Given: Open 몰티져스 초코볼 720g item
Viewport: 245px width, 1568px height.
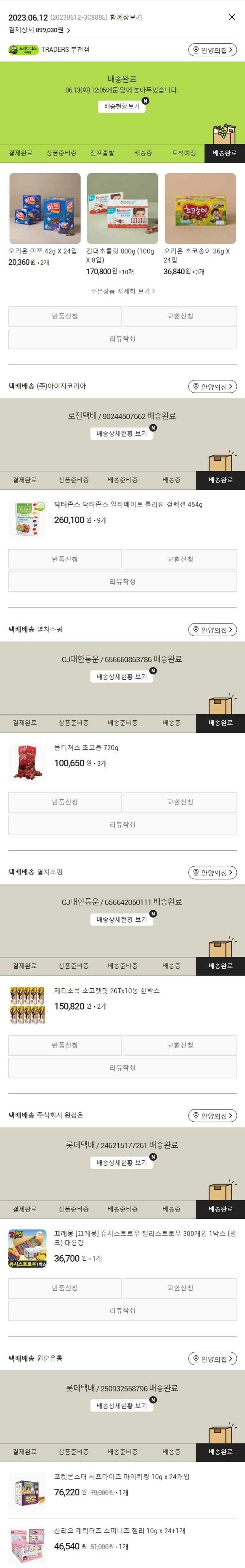Looking at the screenshot, I should click(x=86, y=747).
